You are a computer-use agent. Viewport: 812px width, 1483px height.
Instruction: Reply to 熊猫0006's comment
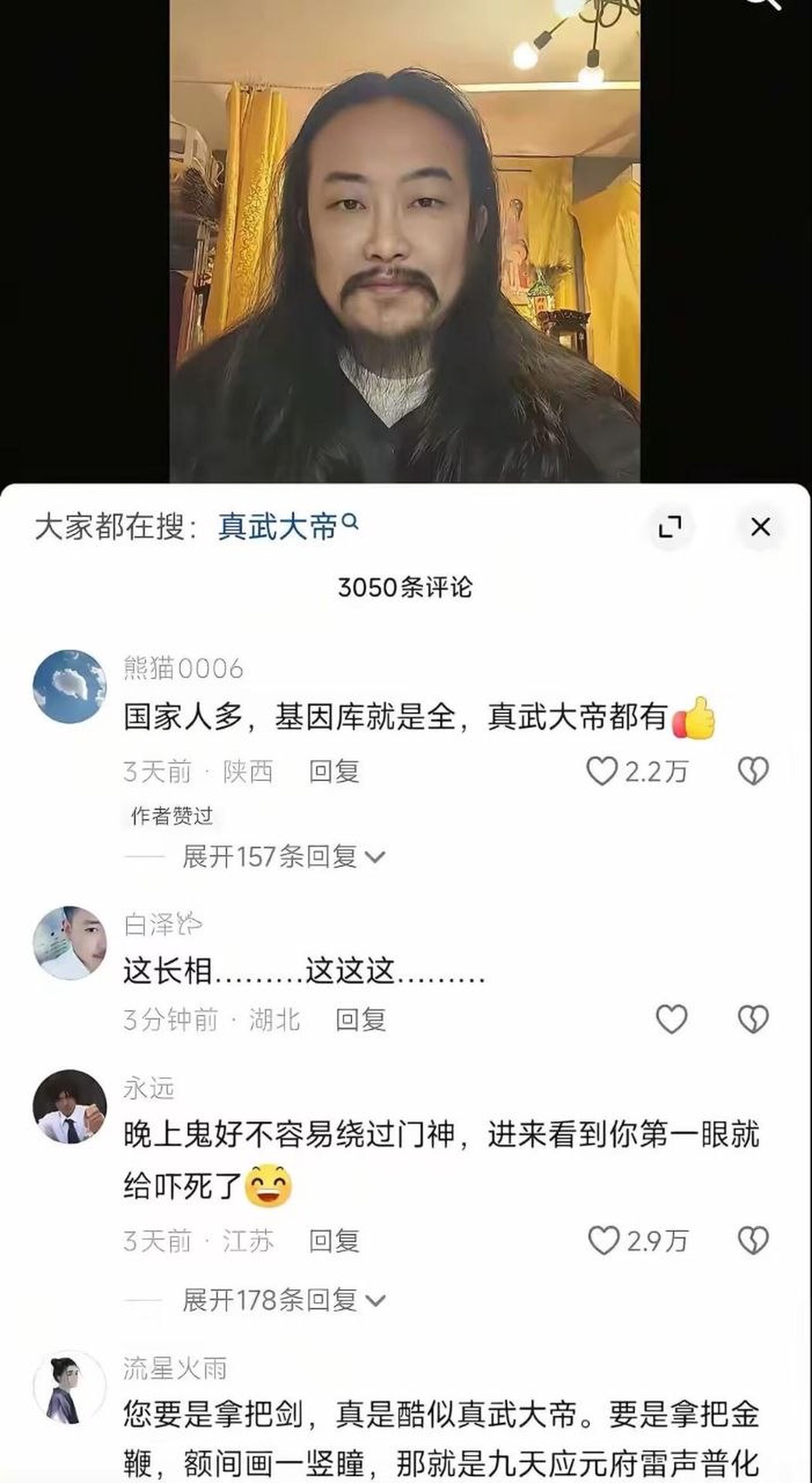(x=334, y=771)
